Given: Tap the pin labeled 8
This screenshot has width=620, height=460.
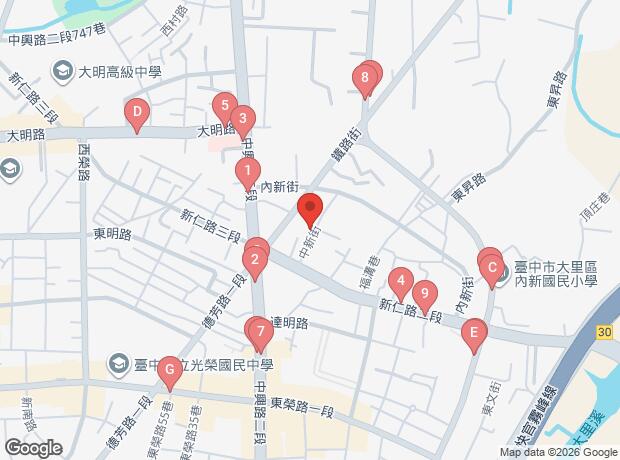Looking at the screenshot, I should [365, 76].
